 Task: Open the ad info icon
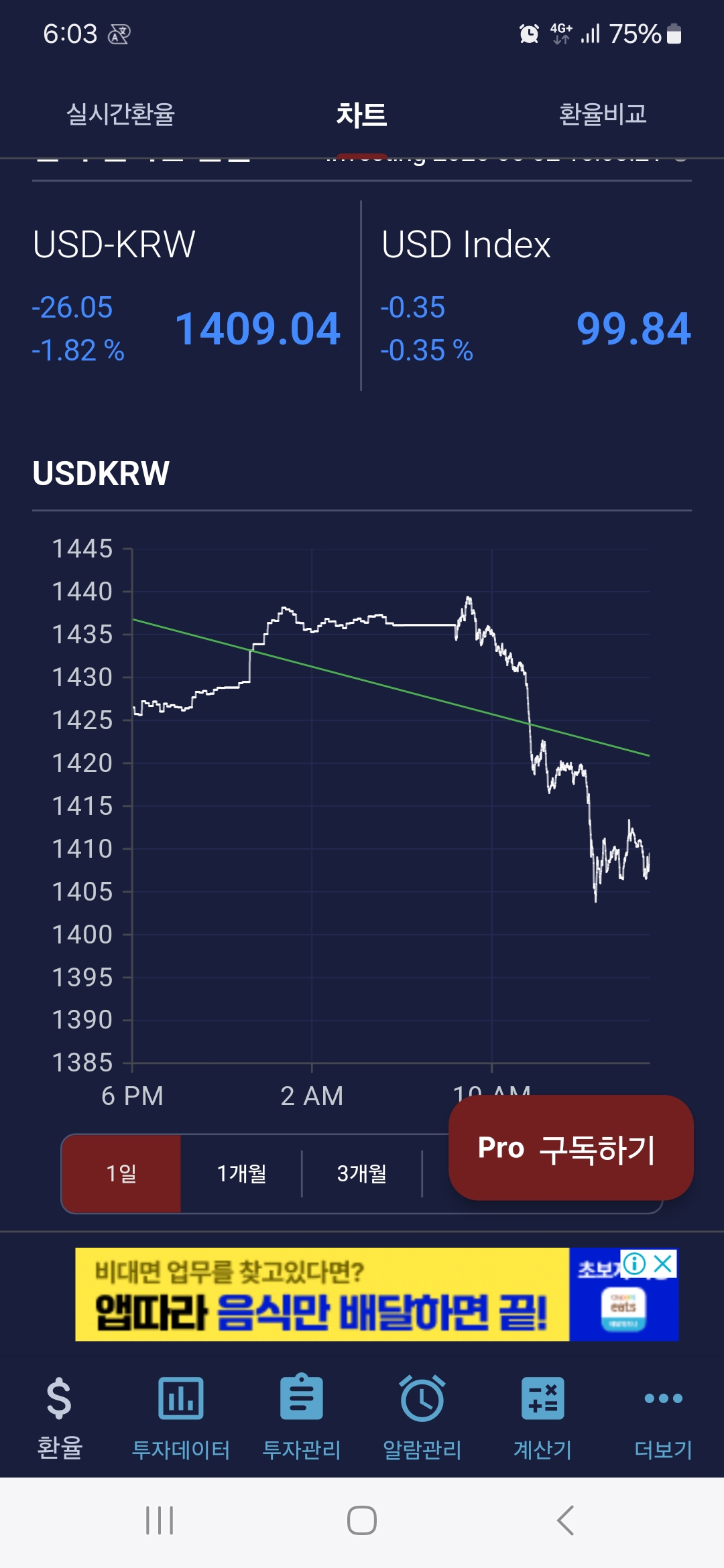634,1264
